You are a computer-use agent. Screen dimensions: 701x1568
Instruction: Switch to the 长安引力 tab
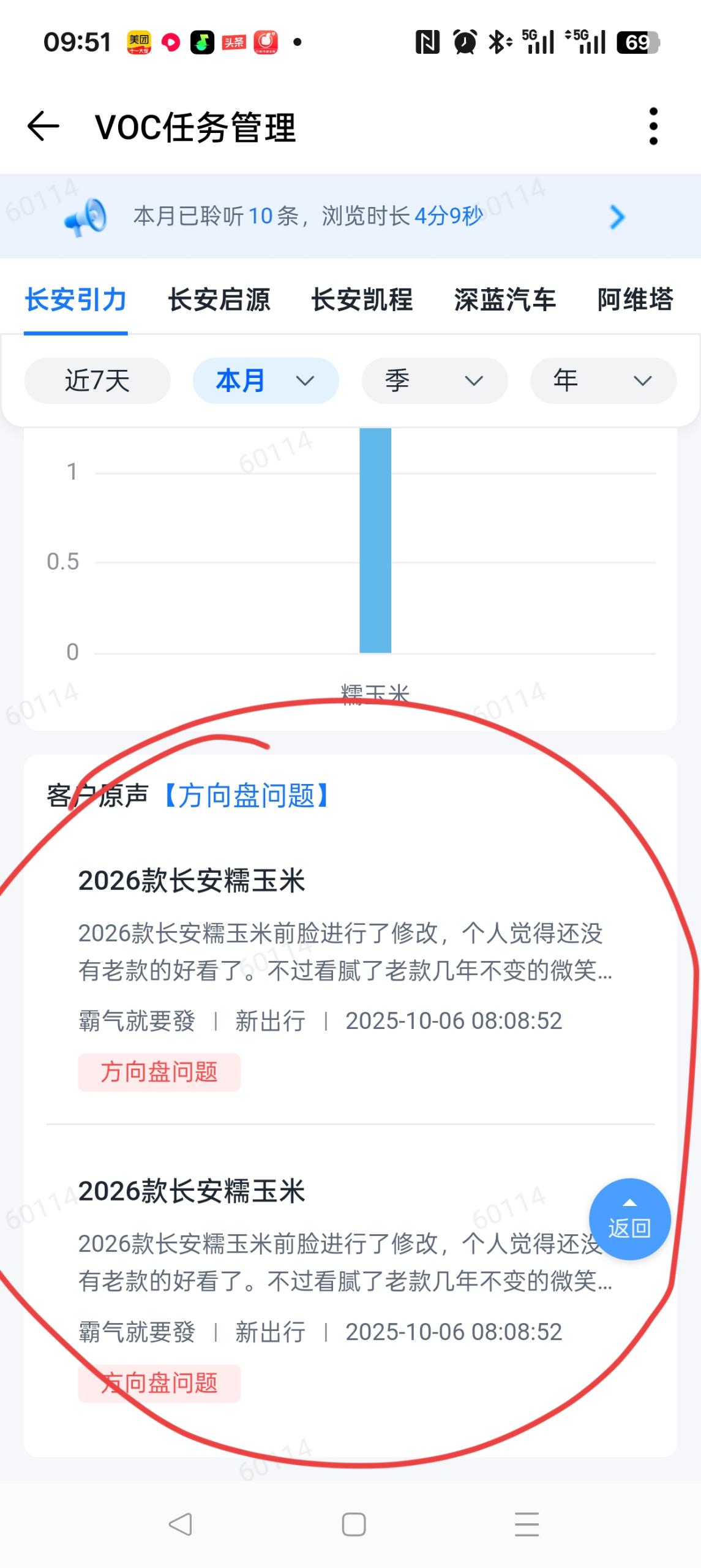point(76,300)
